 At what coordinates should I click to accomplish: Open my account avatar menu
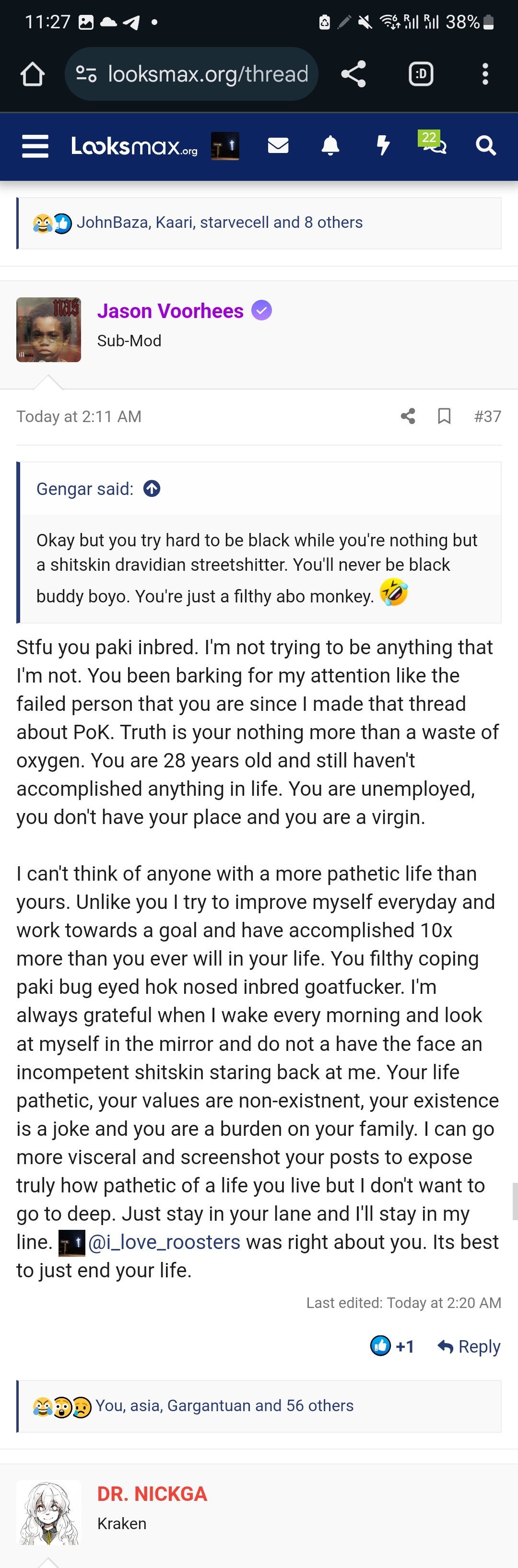pyautogui.click(x=224, y=146)
